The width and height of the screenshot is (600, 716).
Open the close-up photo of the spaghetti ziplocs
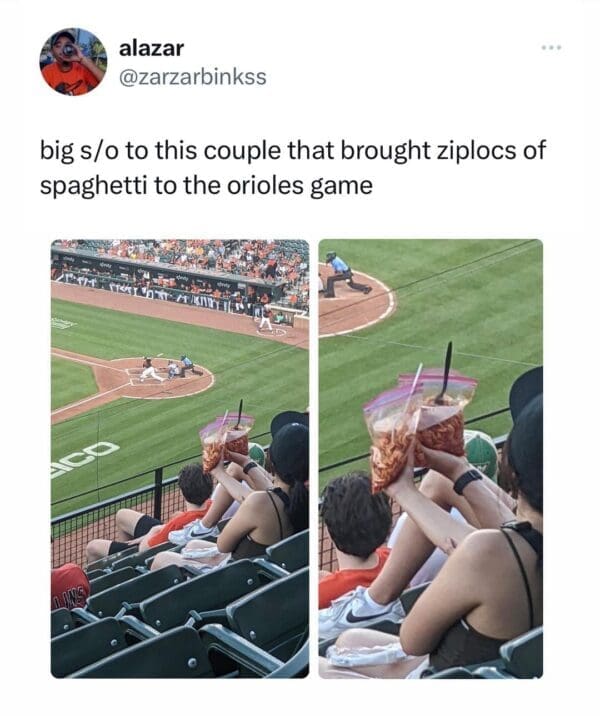point(430,459)
